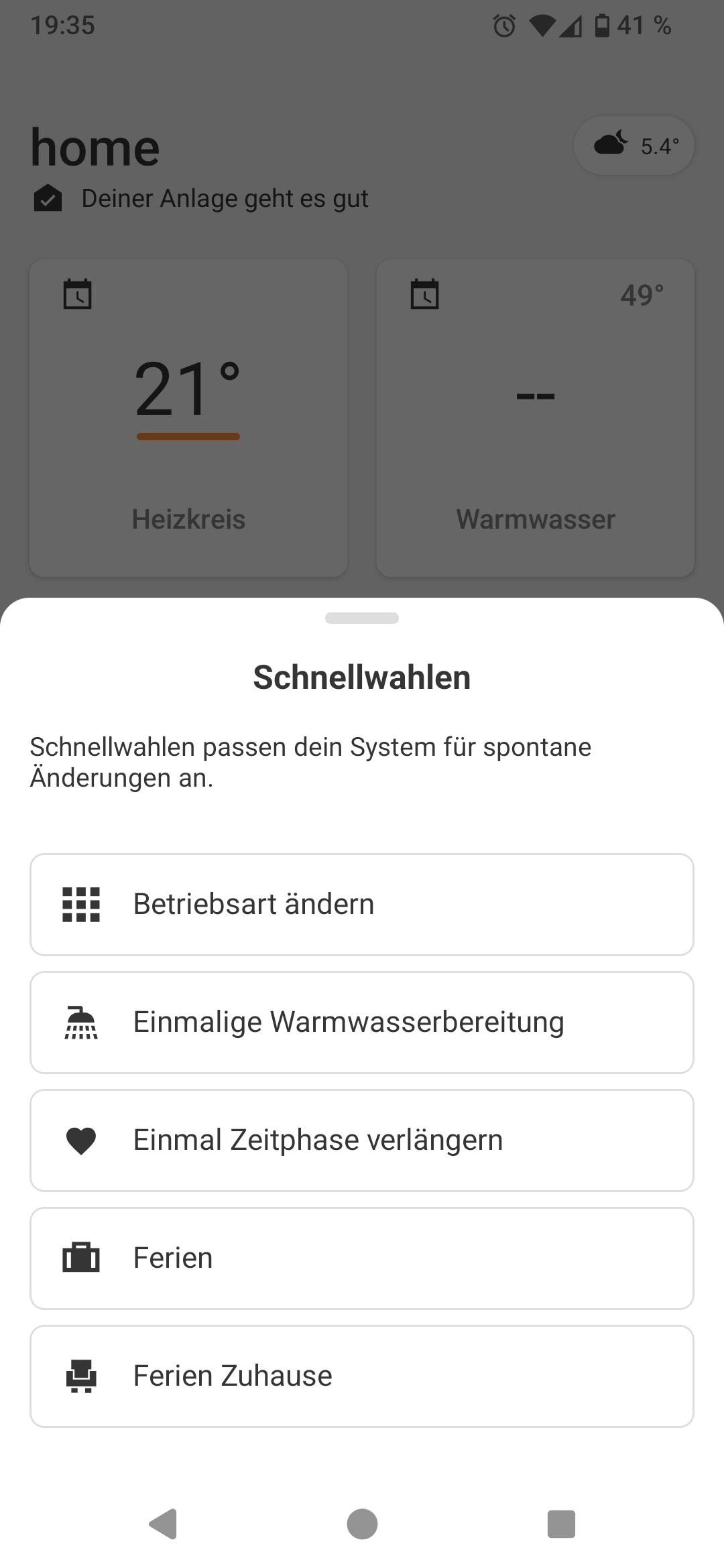Select Einmal Zeitphase verlängern
The height and width of the screenshot is (1568, 724).
point(362,1140)
